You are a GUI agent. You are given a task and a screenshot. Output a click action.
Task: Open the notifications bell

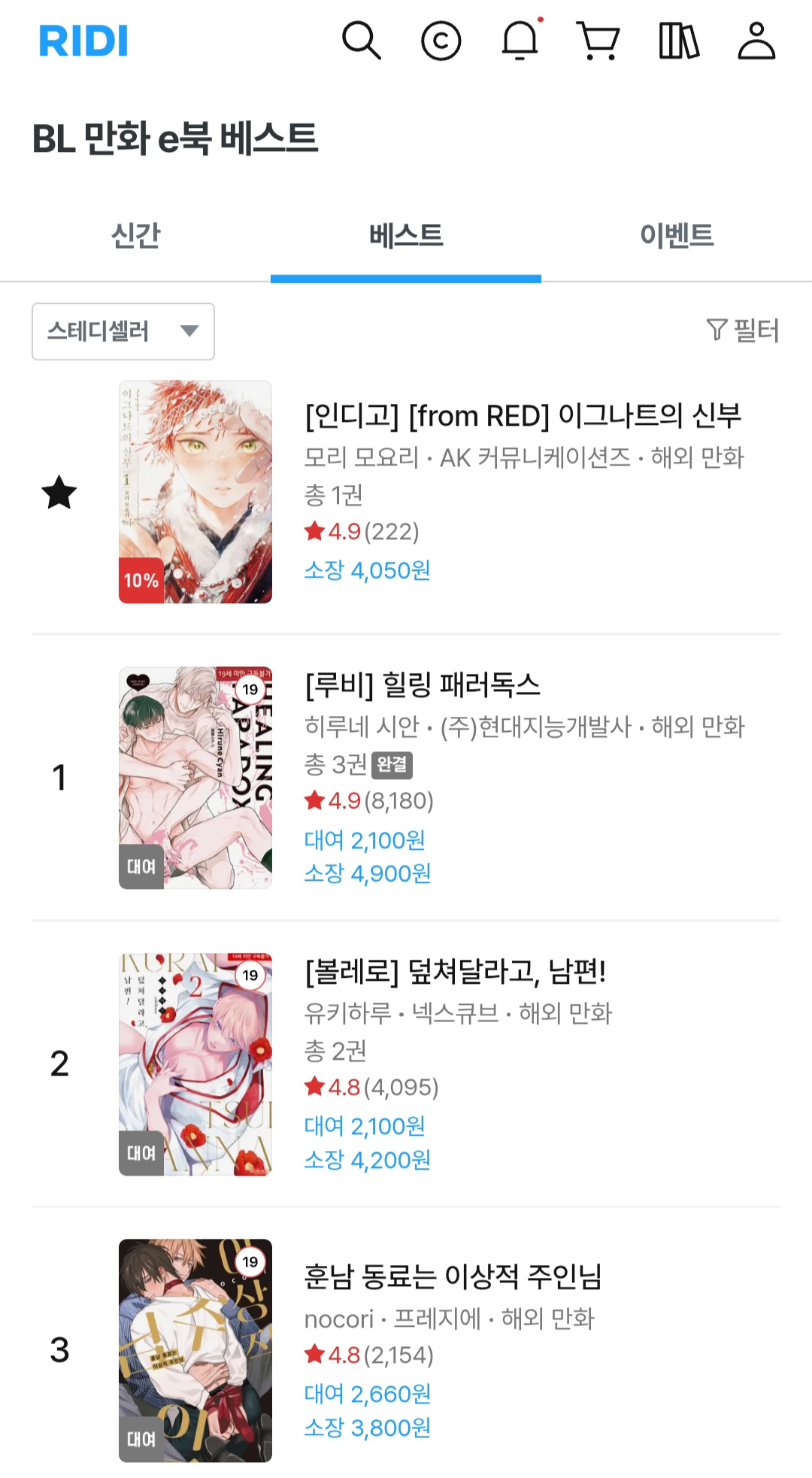520,41
